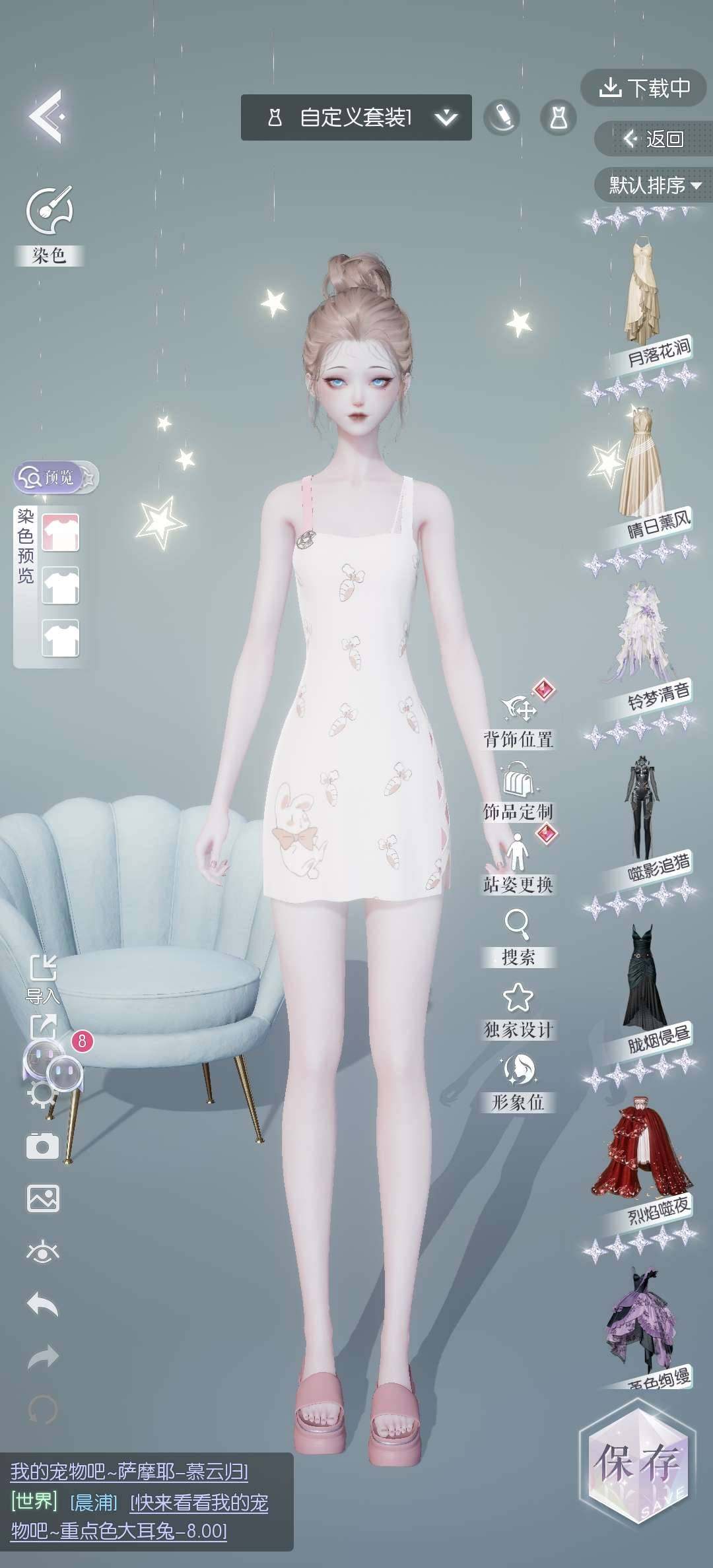Select the 脱烟侵昼 black dress
This screenshot has width=713, height=1568.
tap(639, 984)
